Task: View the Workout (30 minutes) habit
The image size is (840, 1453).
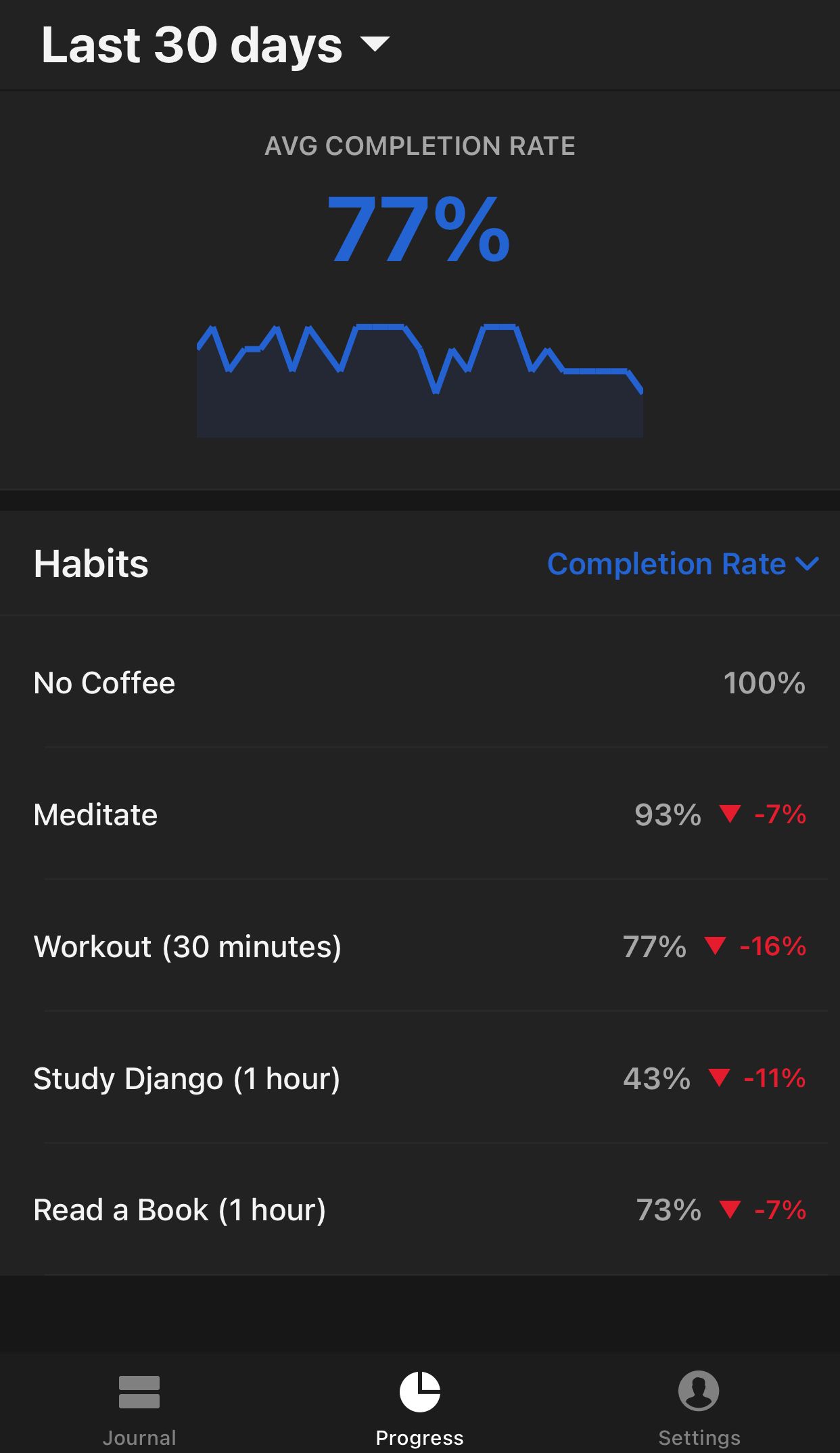Action: coord(420,946)
